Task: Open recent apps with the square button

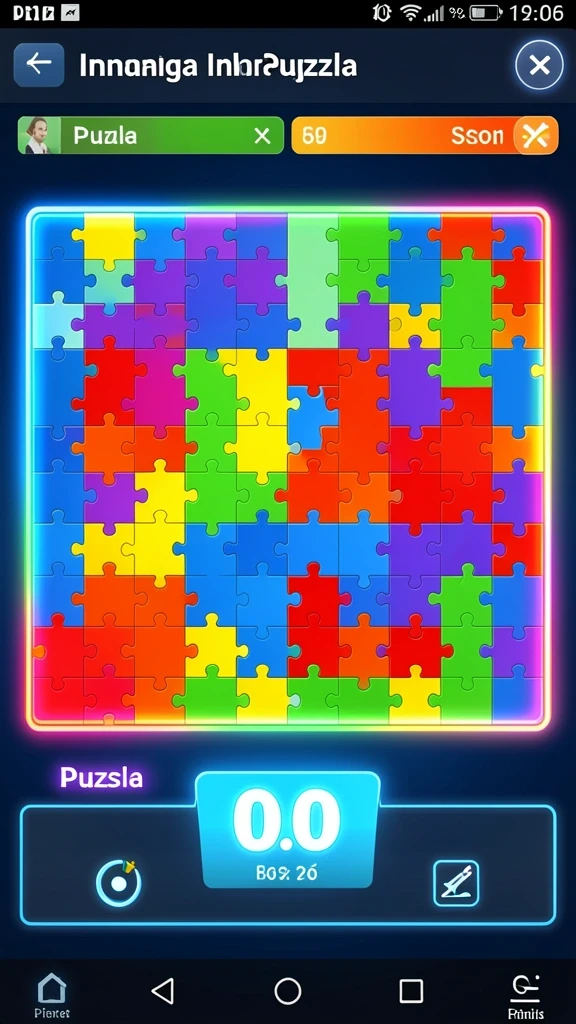Action: (x=411, y=991)
